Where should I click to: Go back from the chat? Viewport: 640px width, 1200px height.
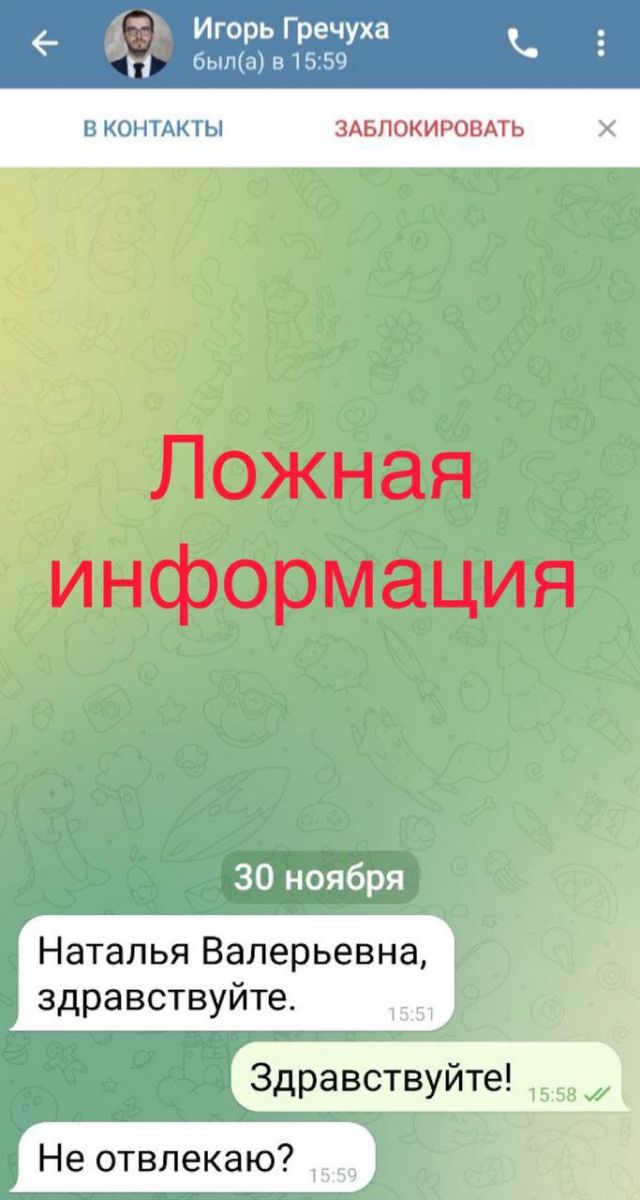pyautogui.click(x=45, y=44)
